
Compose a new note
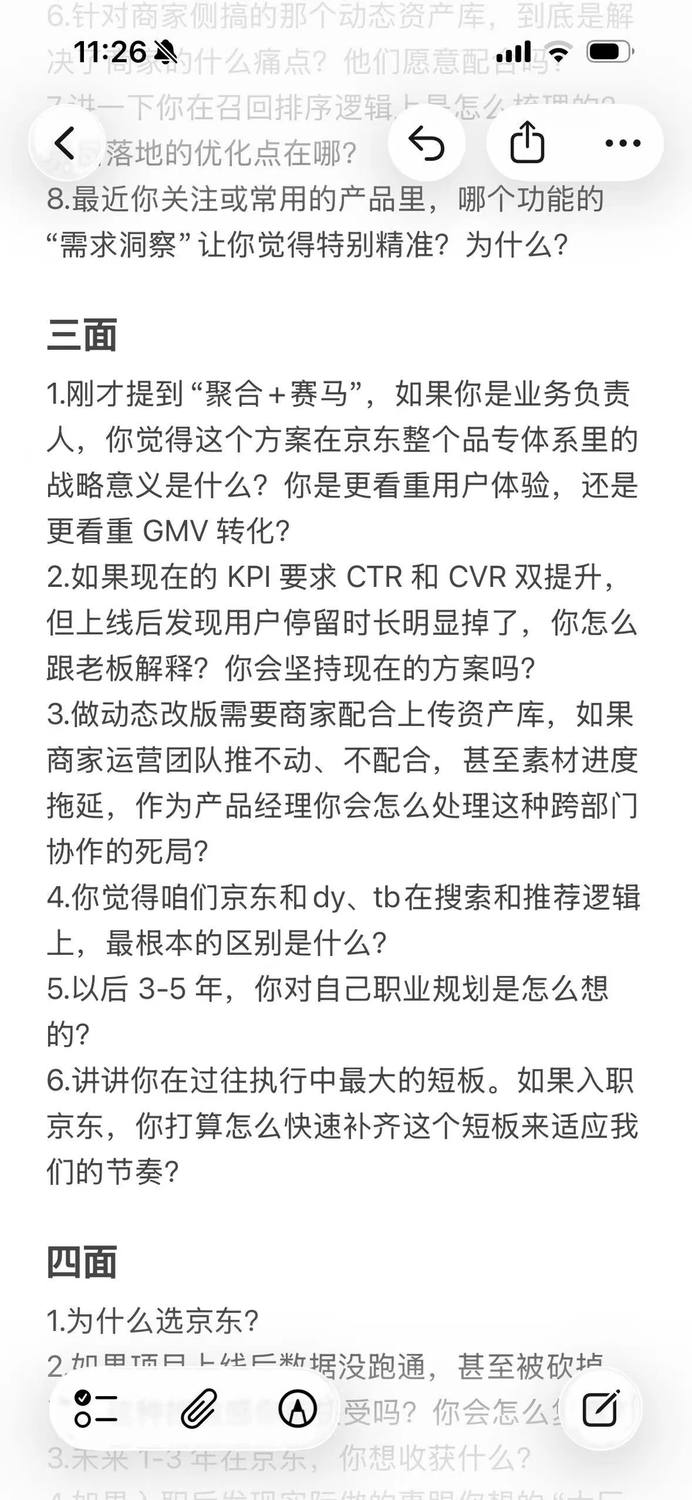coord(600,1408)
